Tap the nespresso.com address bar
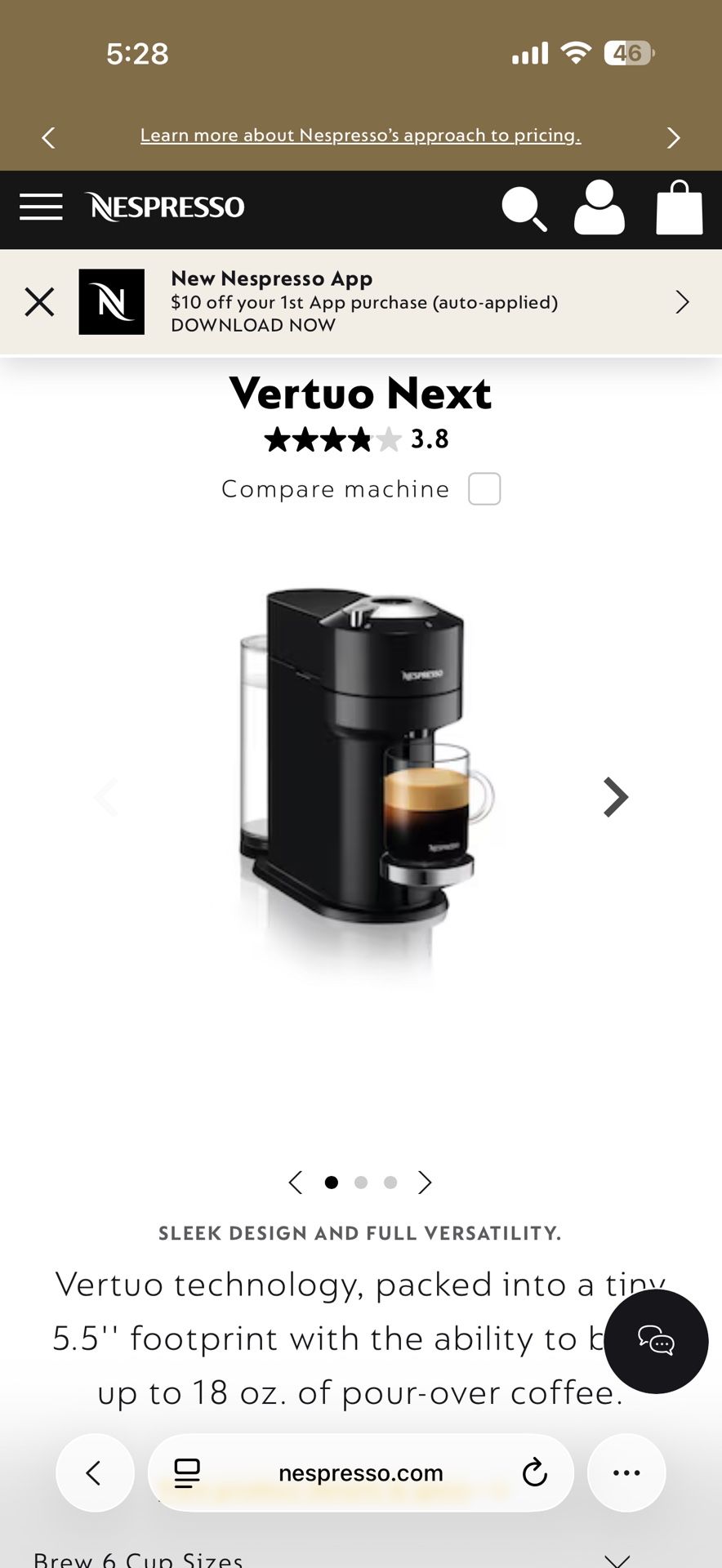 [x=360, y=1472]
